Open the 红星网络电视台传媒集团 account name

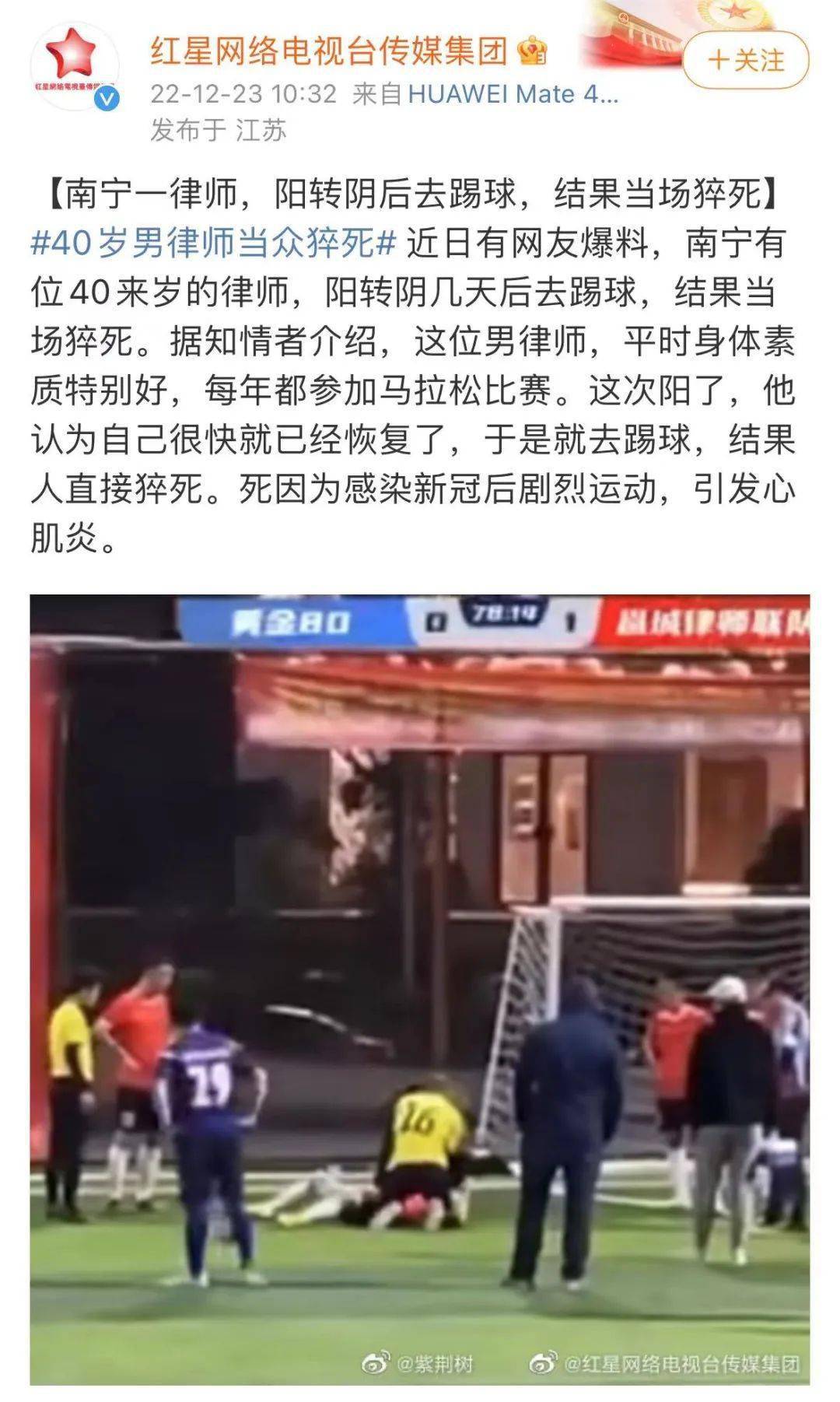pyautogui.click(x=329, y=51)
